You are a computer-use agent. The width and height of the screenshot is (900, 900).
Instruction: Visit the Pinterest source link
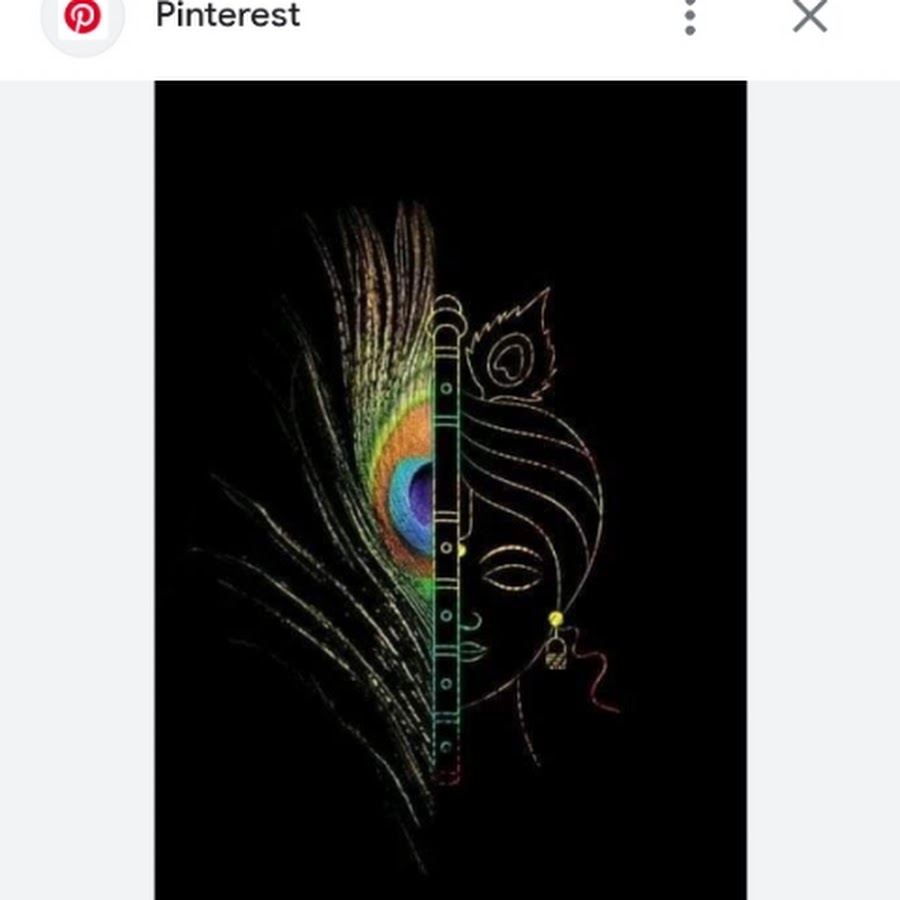point(227,16)
